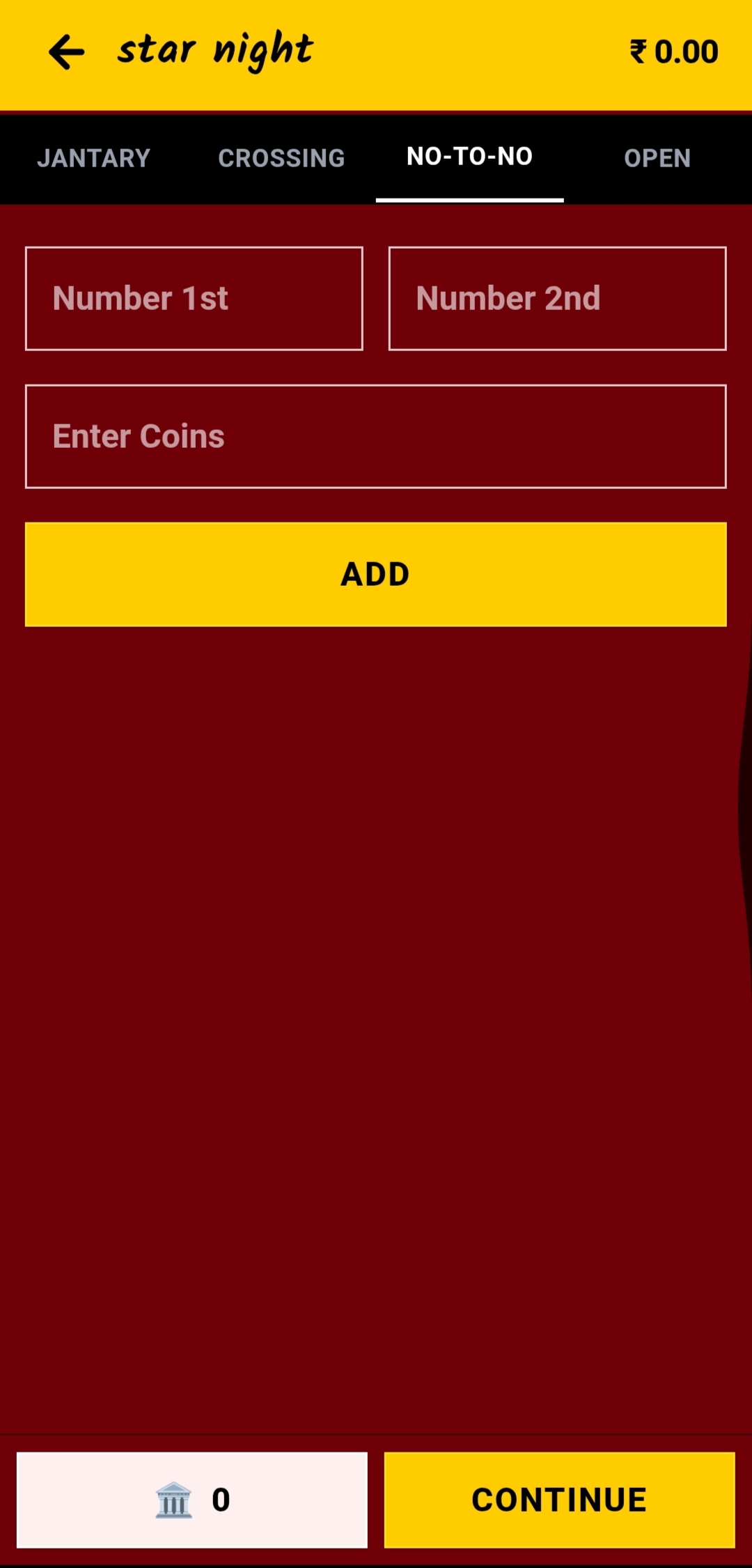The height and width of the screenshot is (1568, 752).
Task: Select the NO-TO-NO tab
Action: (470, 158)
